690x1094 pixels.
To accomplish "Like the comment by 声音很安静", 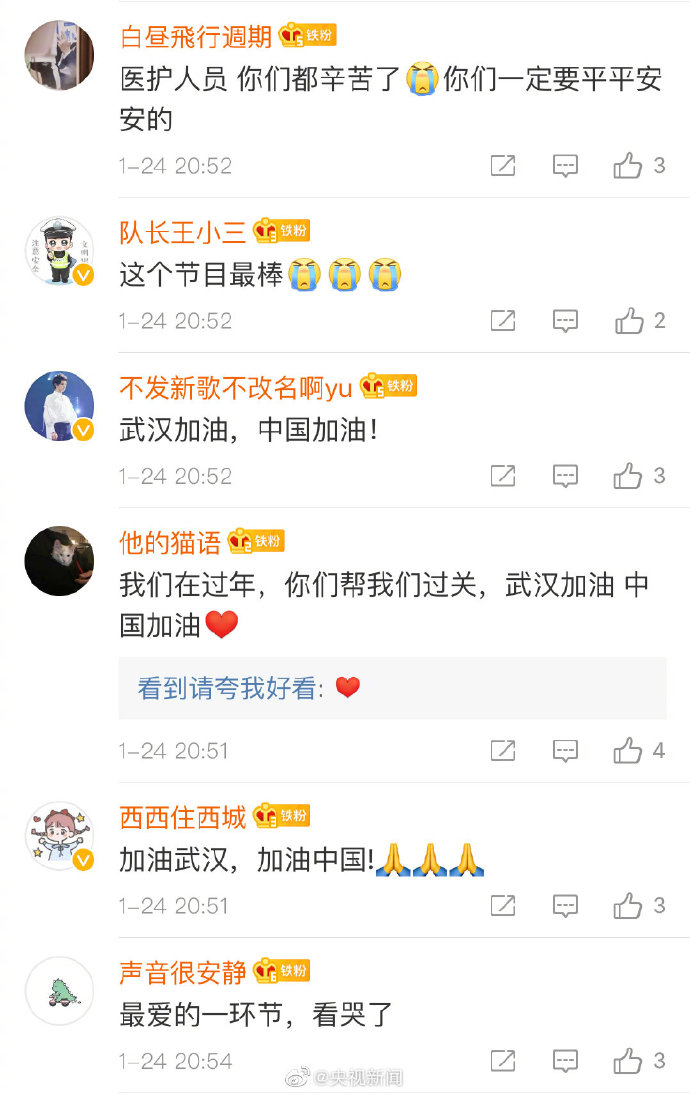I will tap(628, 1061).
